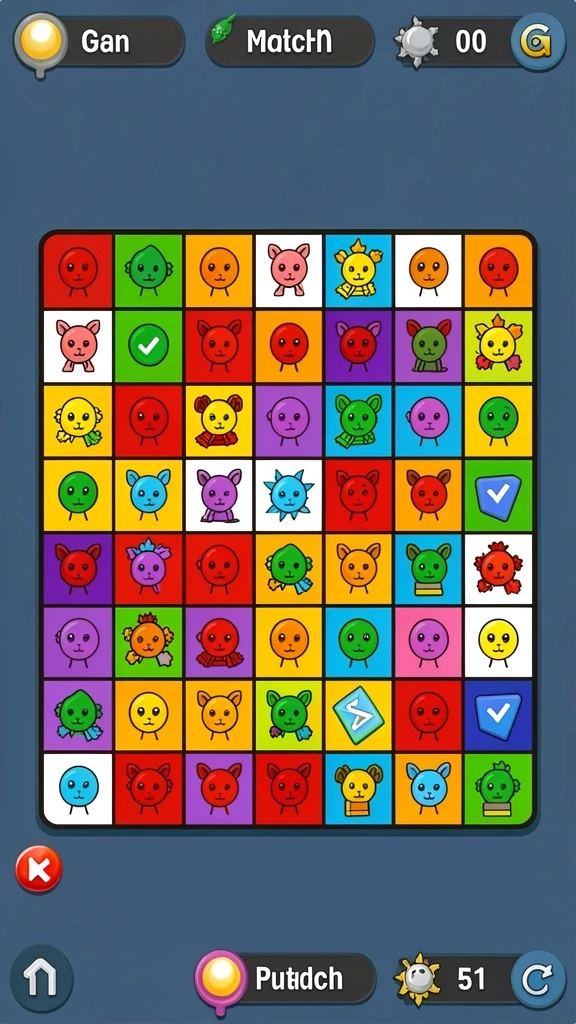Tap the blue diamond lightning tile
The height and width of the screenshot is (1024, 576).
[x=359, y=716]
